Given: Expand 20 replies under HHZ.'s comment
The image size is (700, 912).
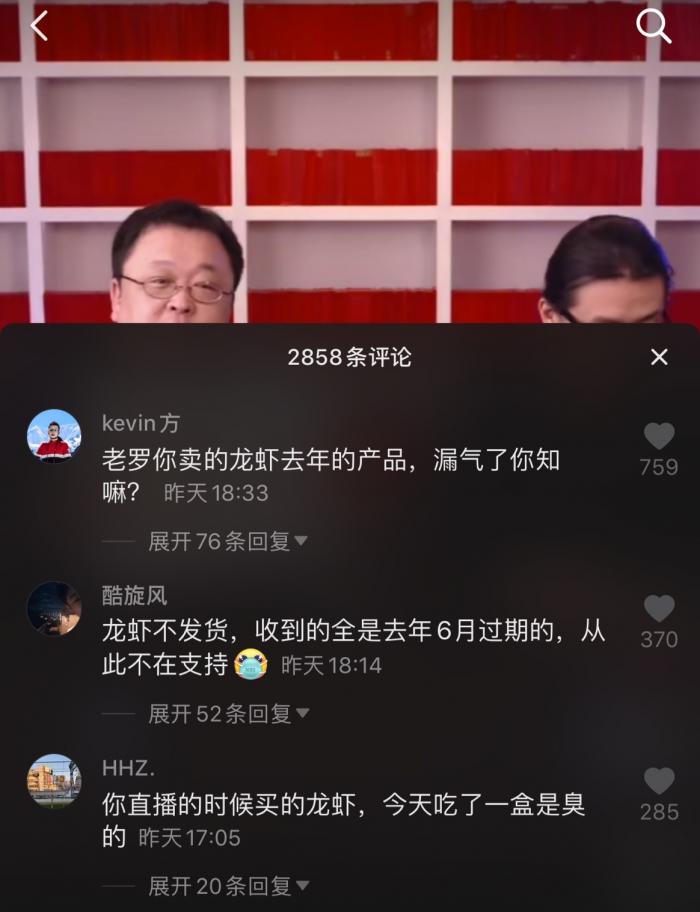Looking at the screenshot, I should (x=228, y=885).
